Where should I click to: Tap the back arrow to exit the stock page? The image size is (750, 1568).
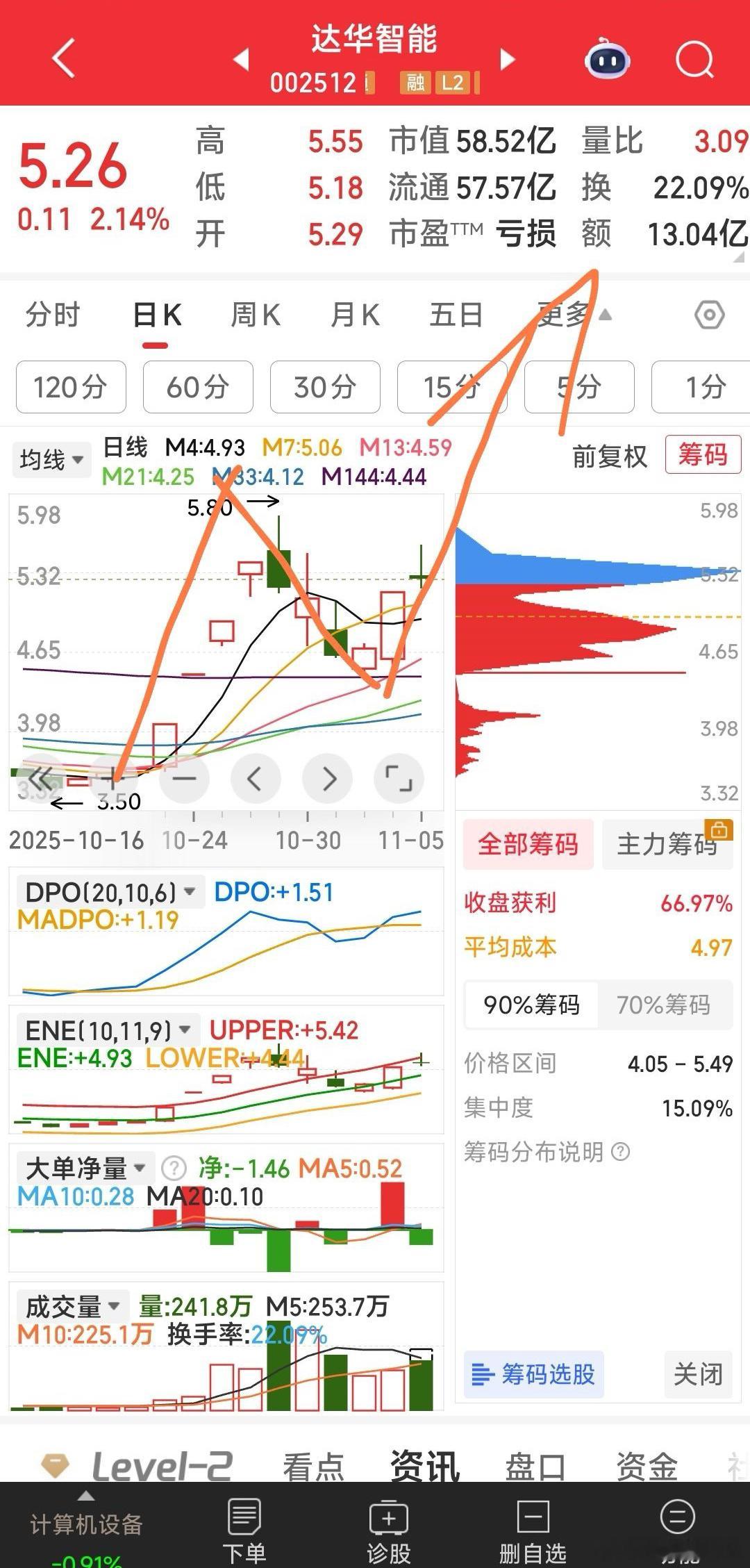pyautogui.click(x=62, y=59)
